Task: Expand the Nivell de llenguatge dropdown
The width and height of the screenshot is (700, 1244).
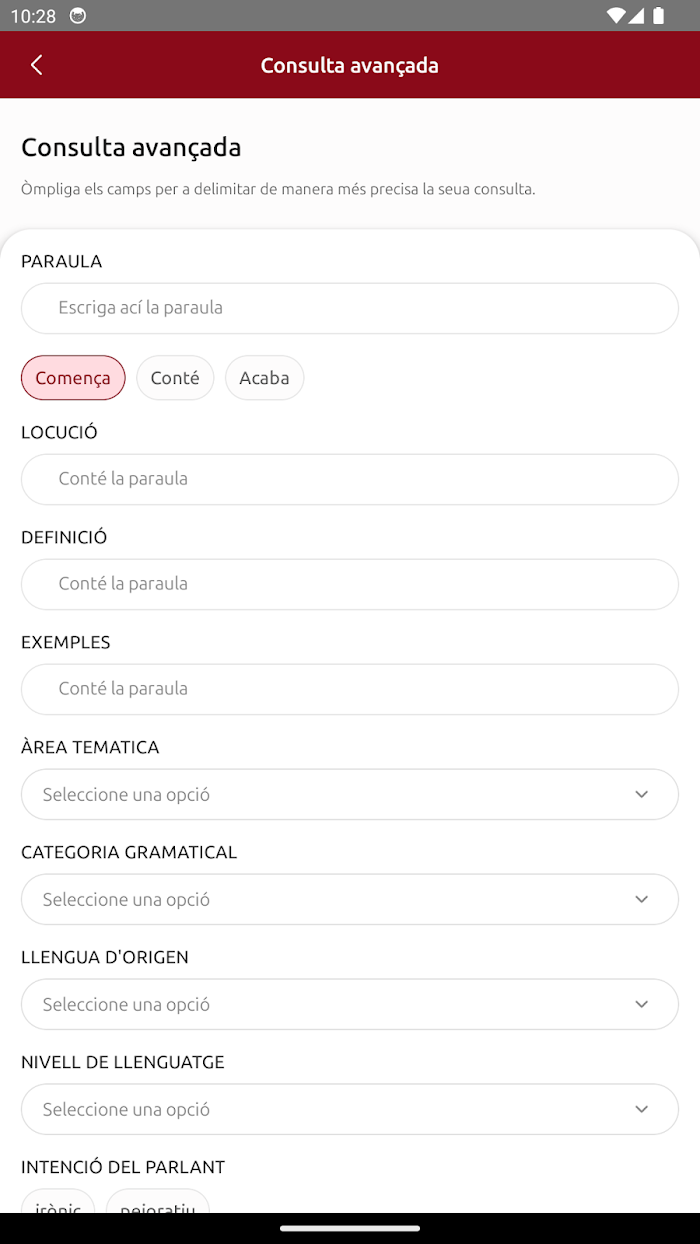Action: (350, 1109)
